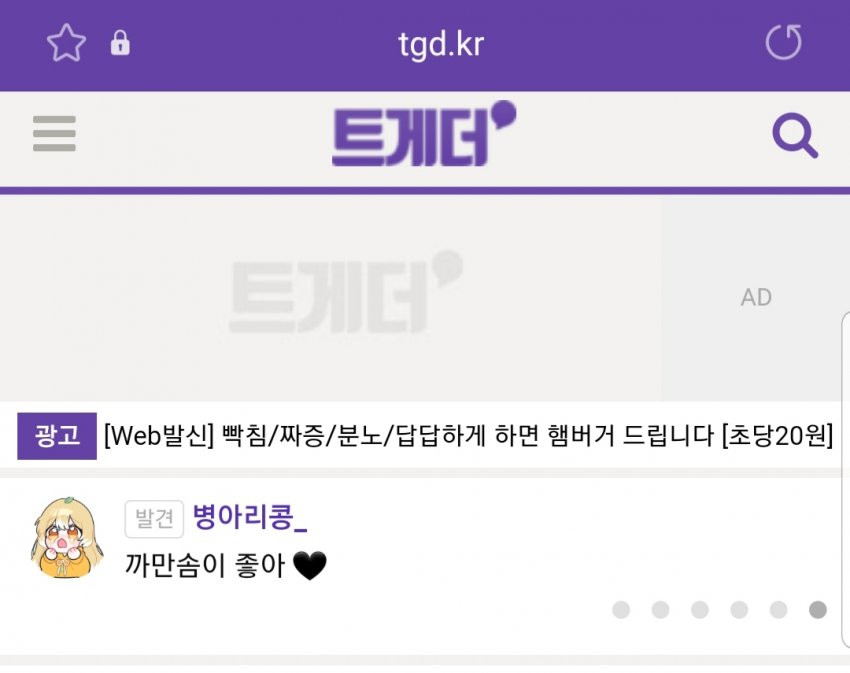
Task: Tap the tgd.kr address bar
Action: [x=440, y=44]
